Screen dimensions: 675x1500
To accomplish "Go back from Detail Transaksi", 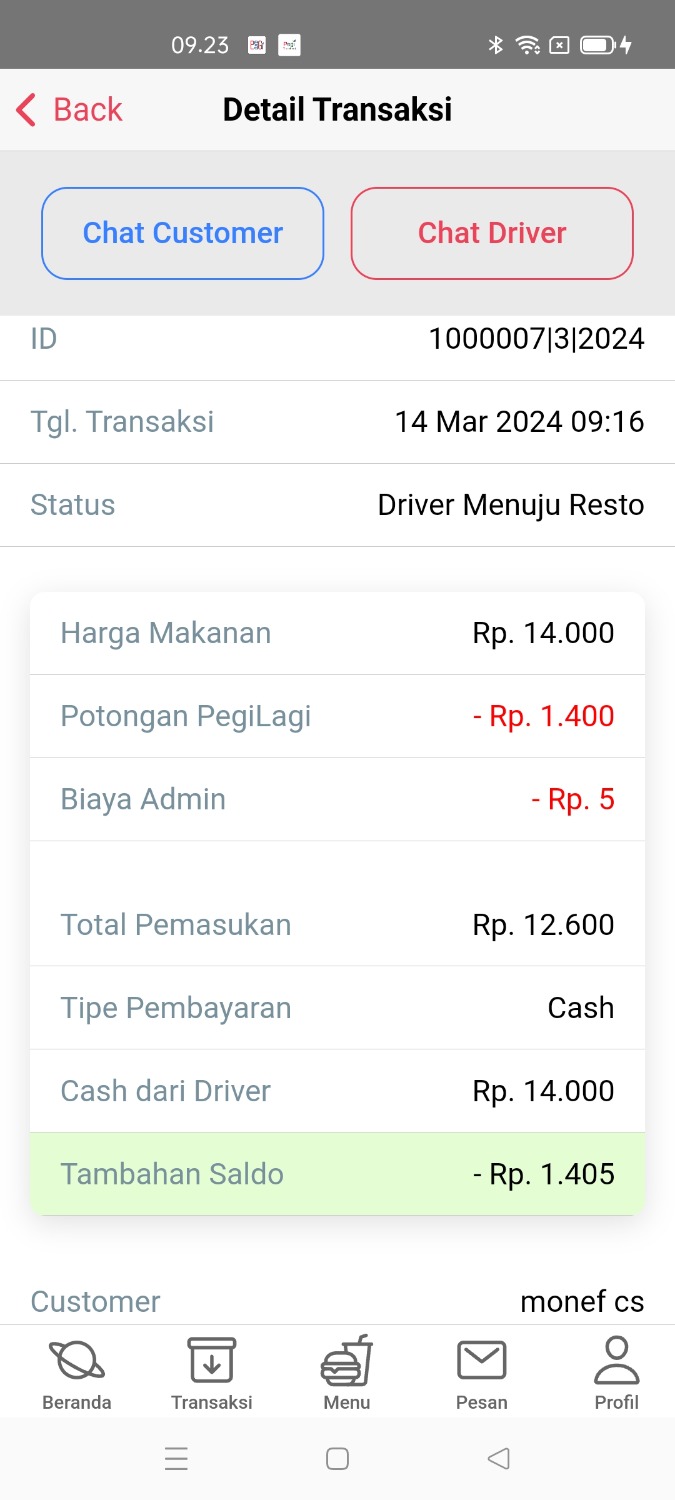I will coord(70,110).
